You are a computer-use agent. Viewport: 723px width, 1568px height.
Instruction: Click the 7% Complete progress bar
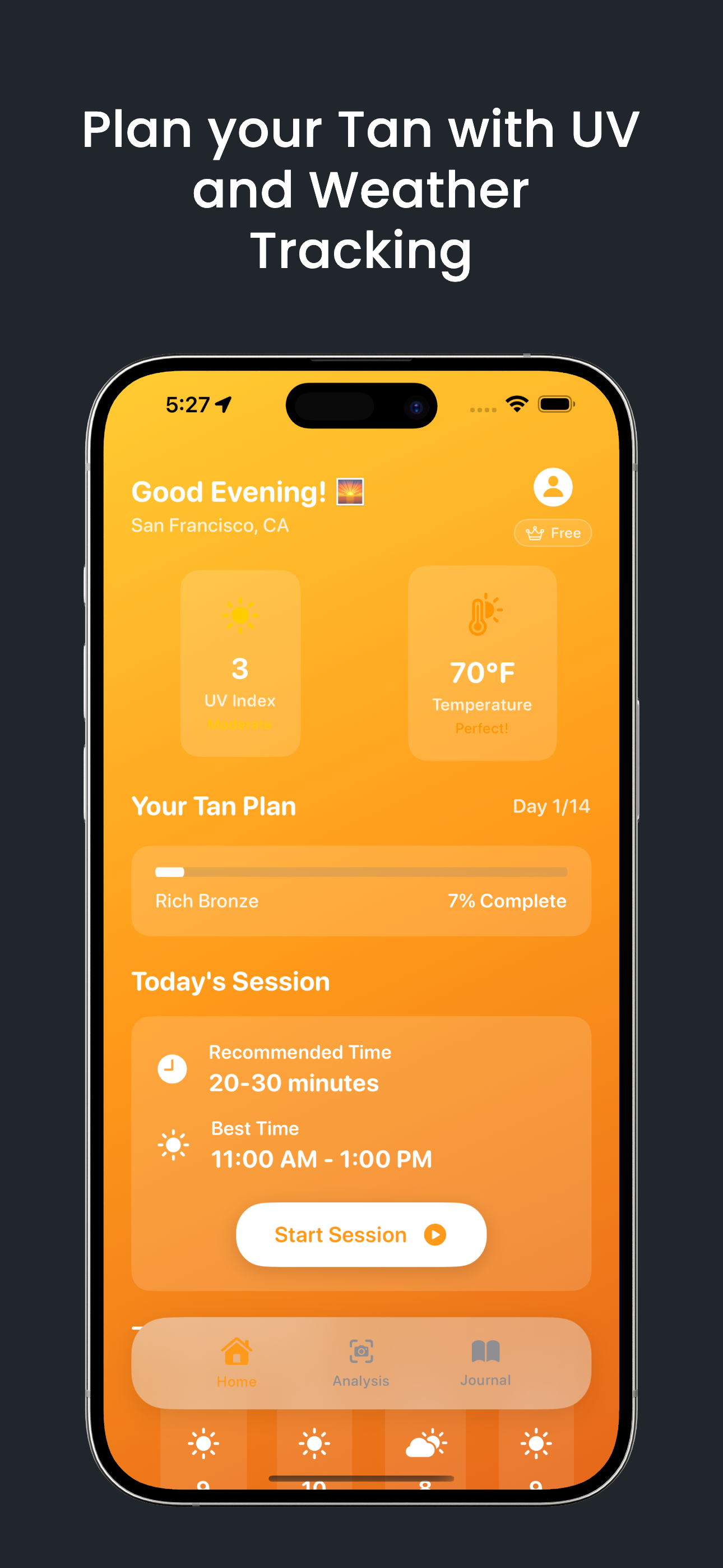pyautogui.click(x=361, y=871)
